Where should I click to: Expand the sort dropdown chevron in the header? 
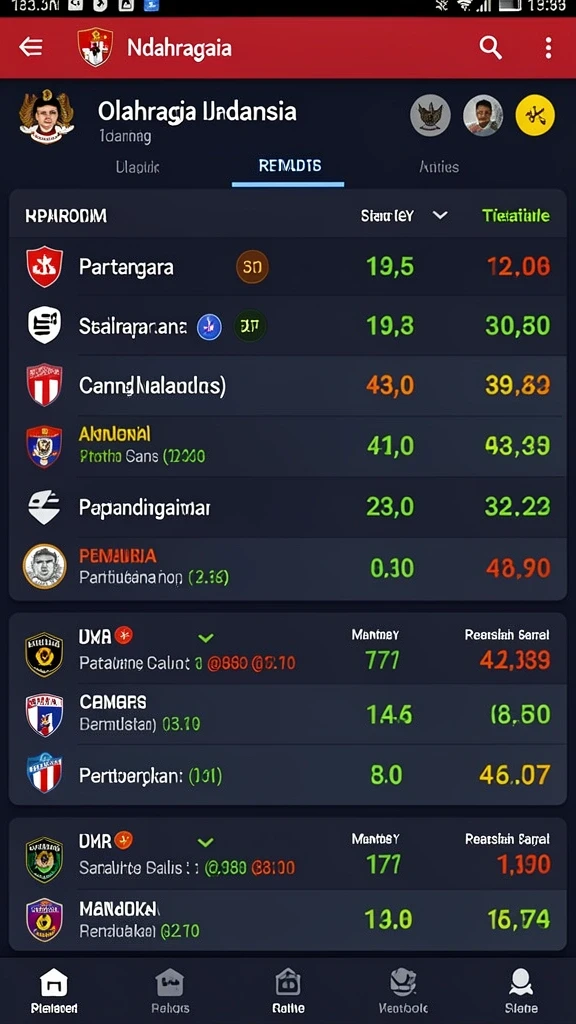440,215
